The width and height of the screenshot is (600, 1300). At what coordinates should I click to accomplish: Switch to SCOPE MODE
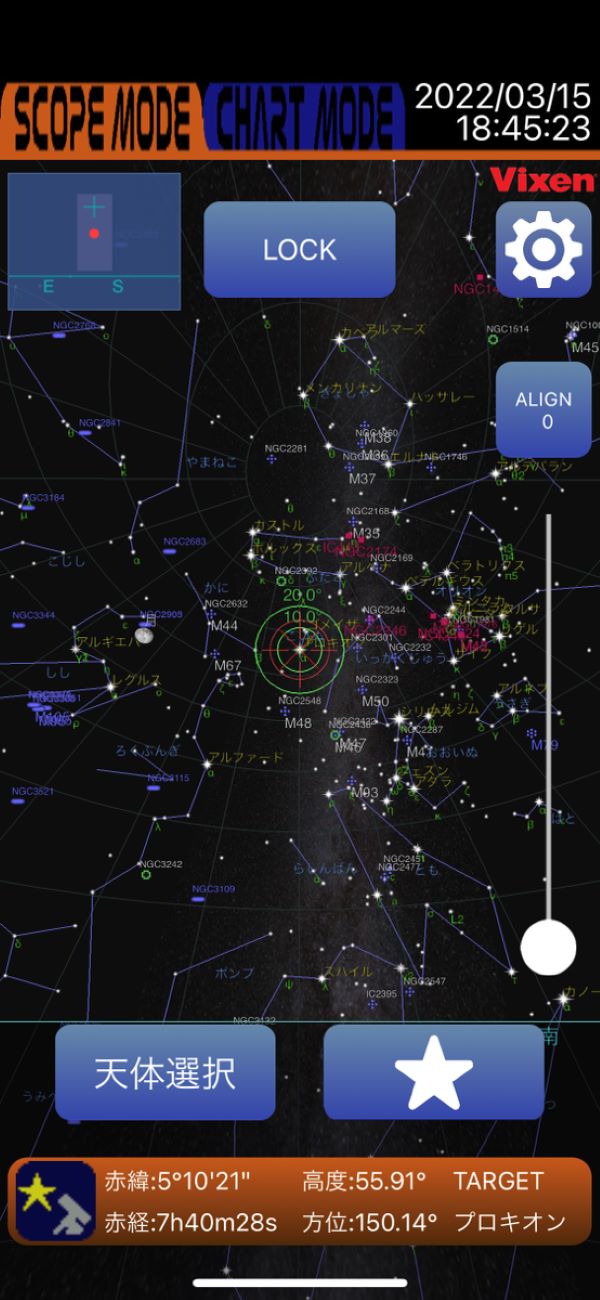[x=98, y=118]
